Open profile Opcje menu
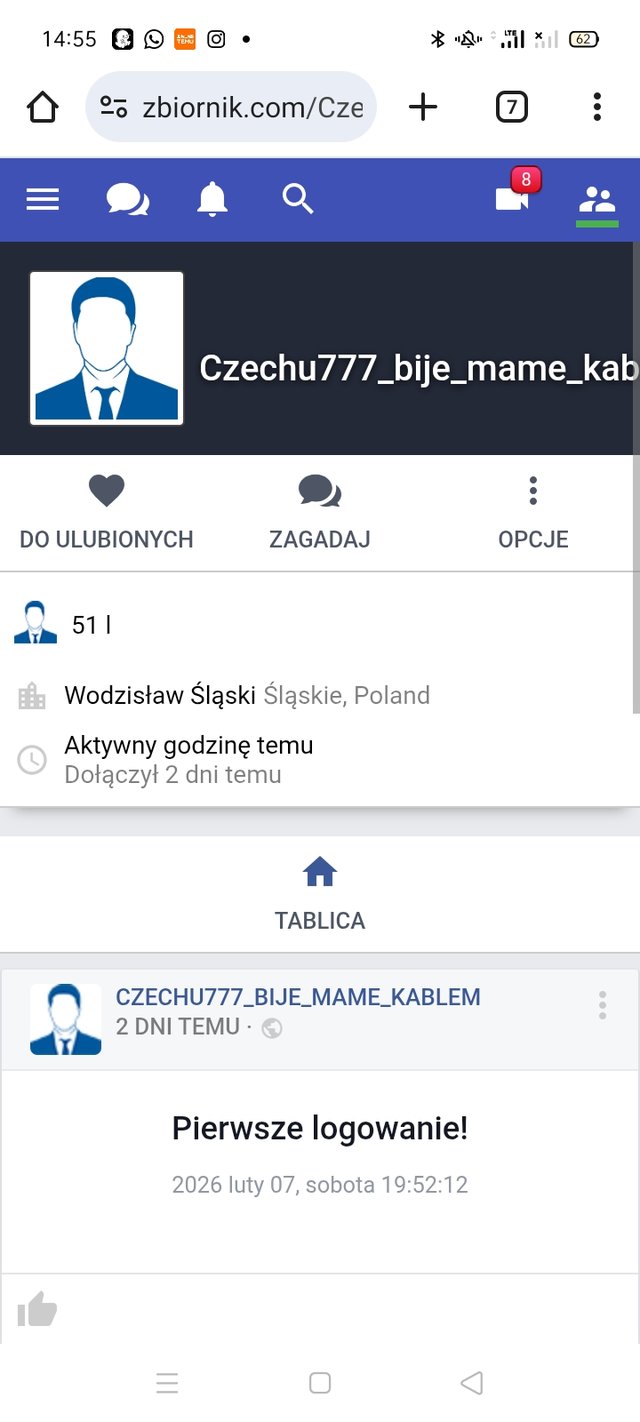This screenshot has width=640, height=1422. click(x=533, y=512)
